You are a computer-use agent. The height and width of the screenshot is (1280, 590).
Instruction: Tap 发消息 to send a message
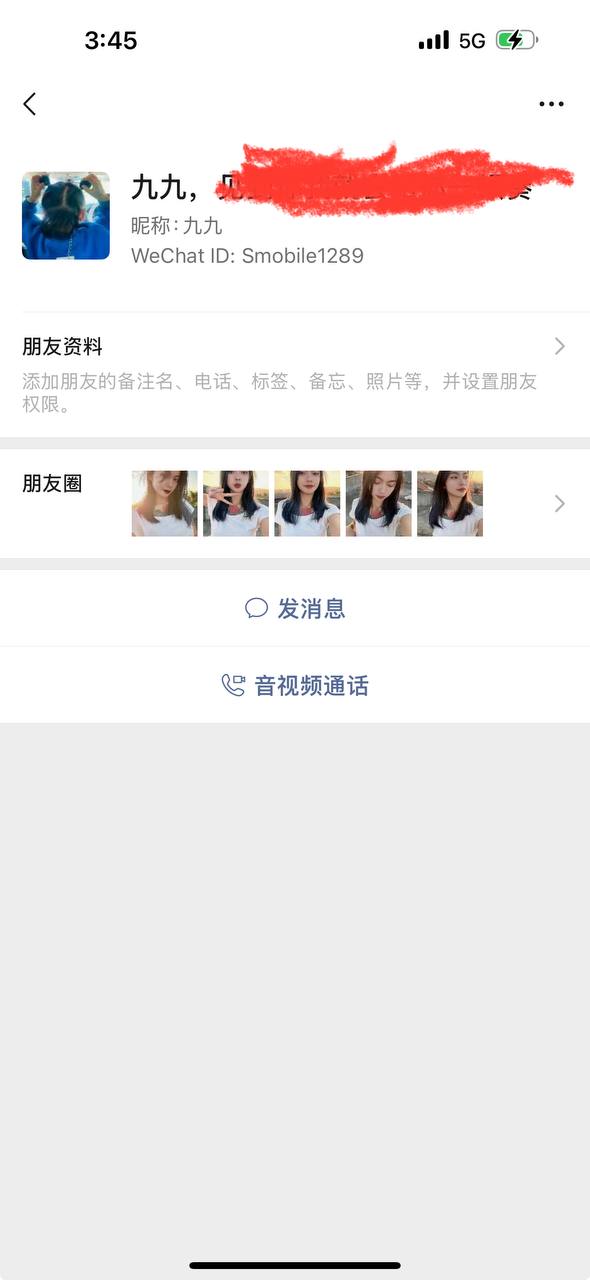point(295,608)
